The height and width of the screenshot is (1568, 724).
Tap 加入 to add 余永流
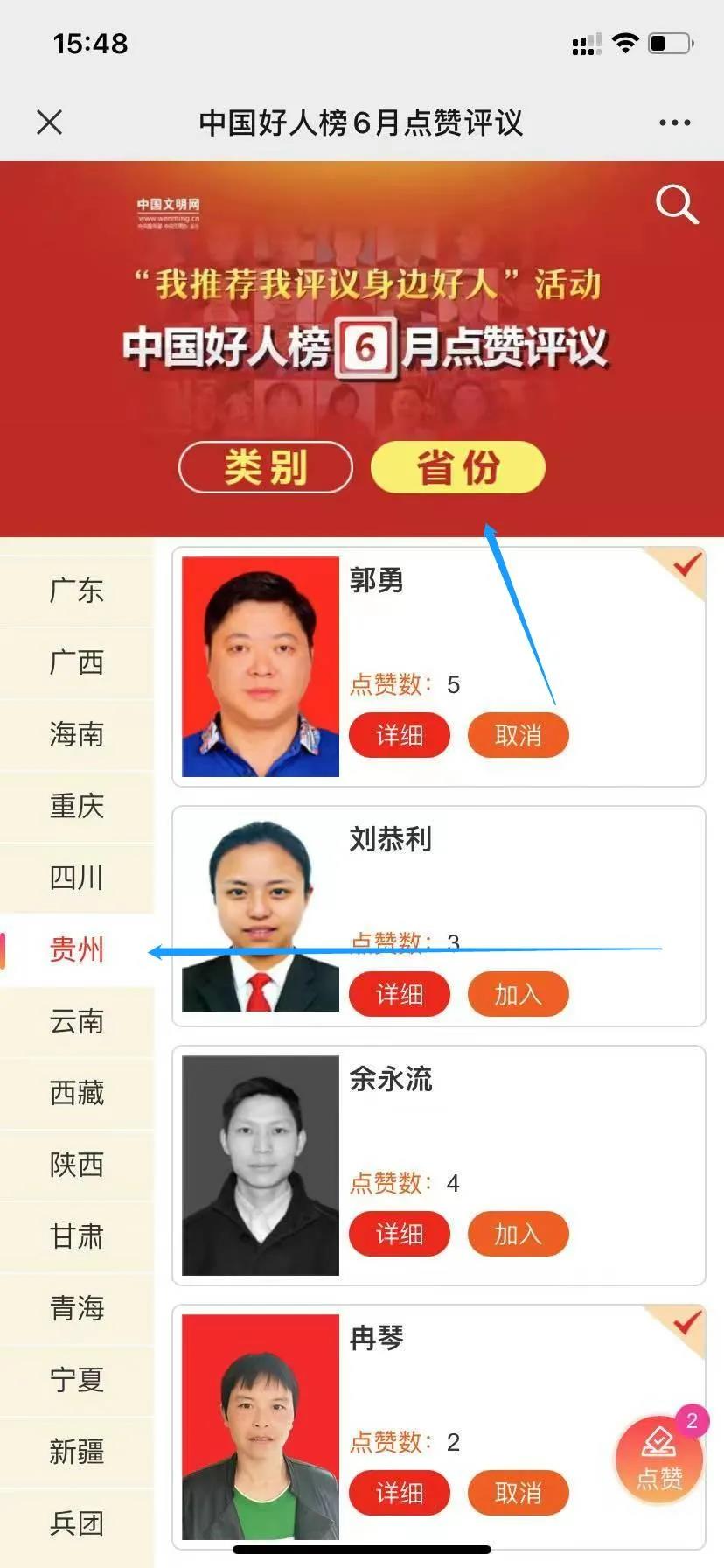[x=518, y=1234]
